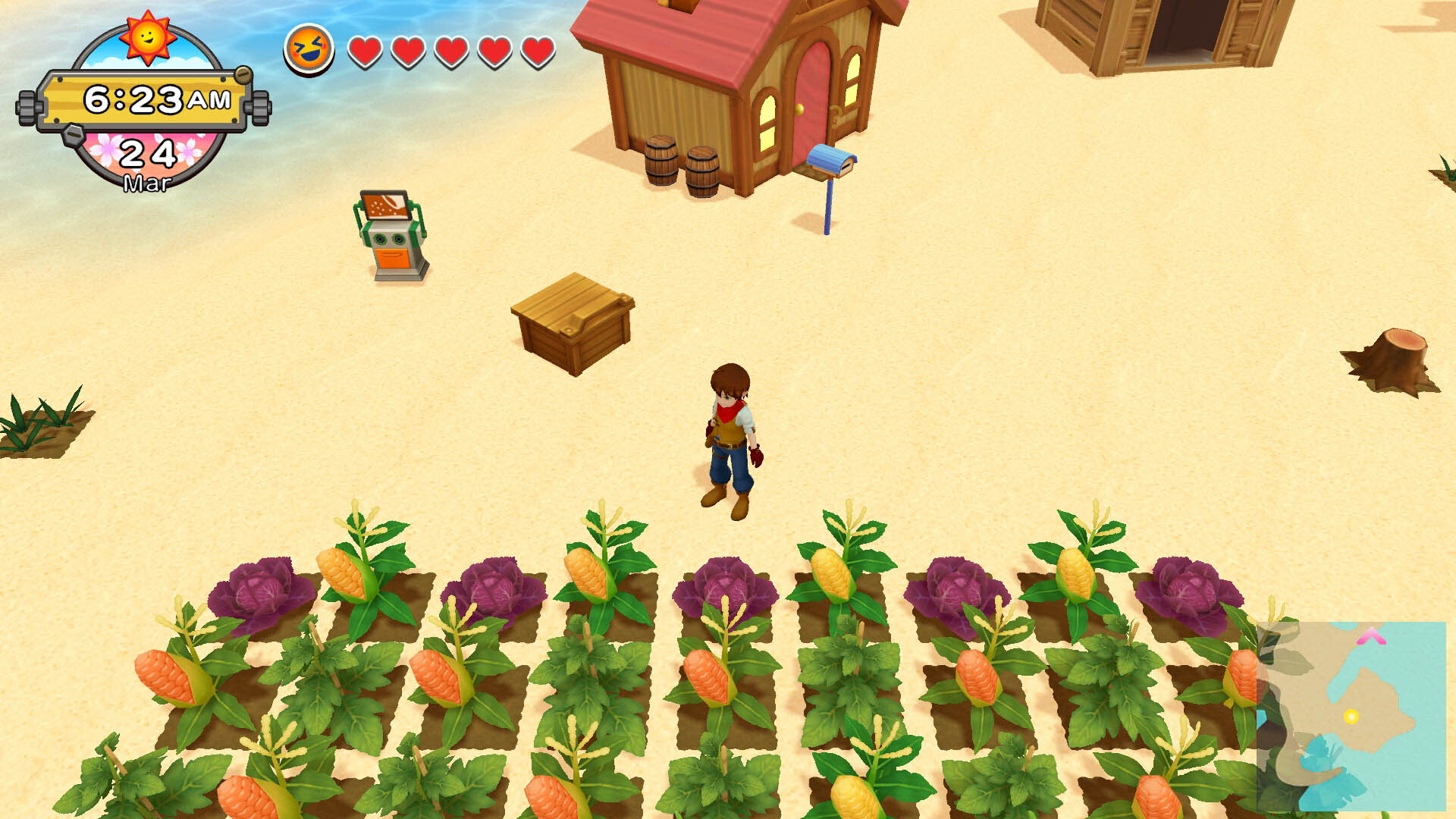Tap the robot machine near the shore
This screenshot has height=819, width=1456.
tap(391, 236)
